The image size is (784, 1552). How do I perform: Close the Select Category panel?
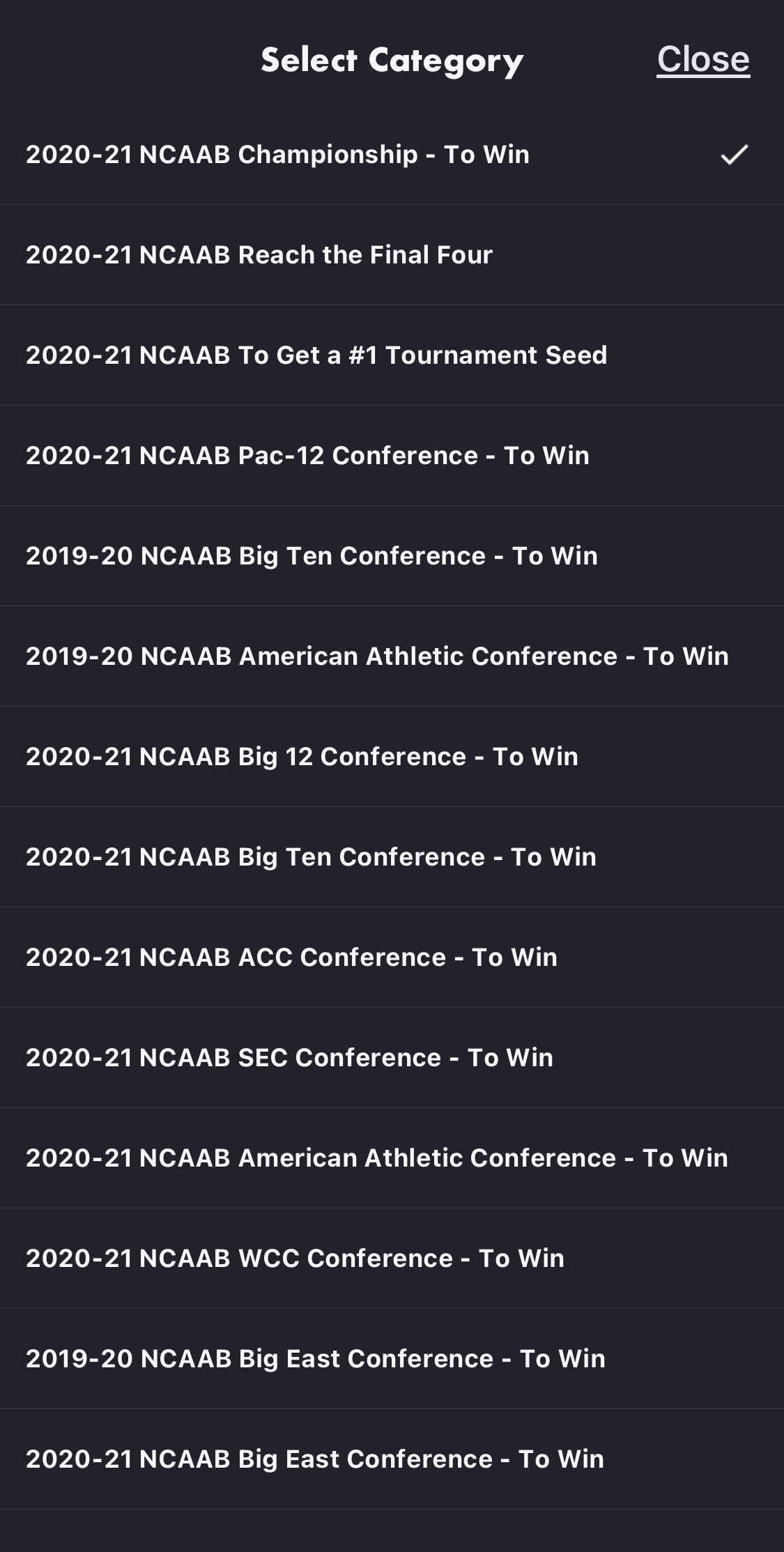pos(703,59)
